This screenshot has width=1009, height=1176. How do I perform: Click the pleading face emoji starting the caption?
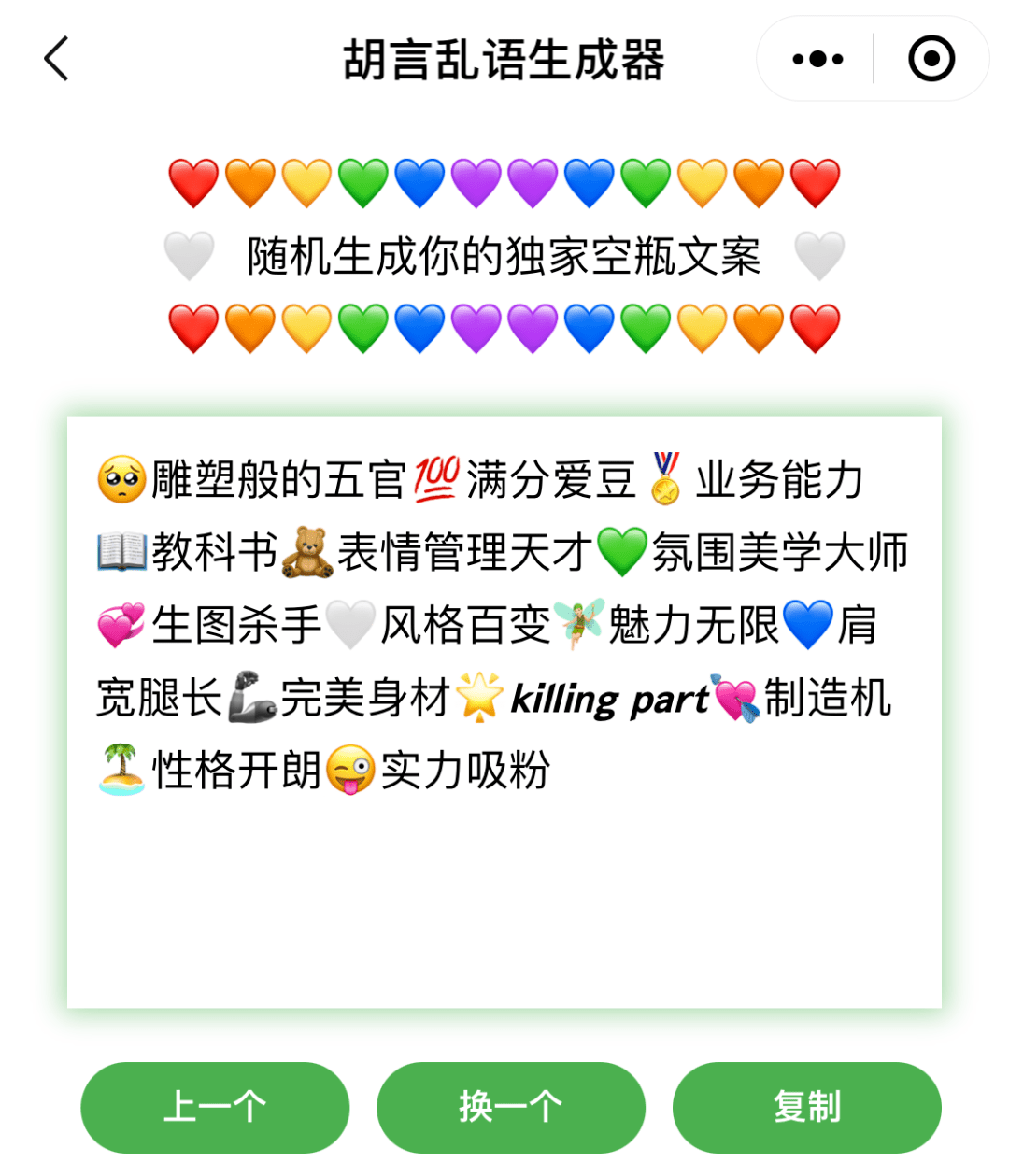(122, 477)
